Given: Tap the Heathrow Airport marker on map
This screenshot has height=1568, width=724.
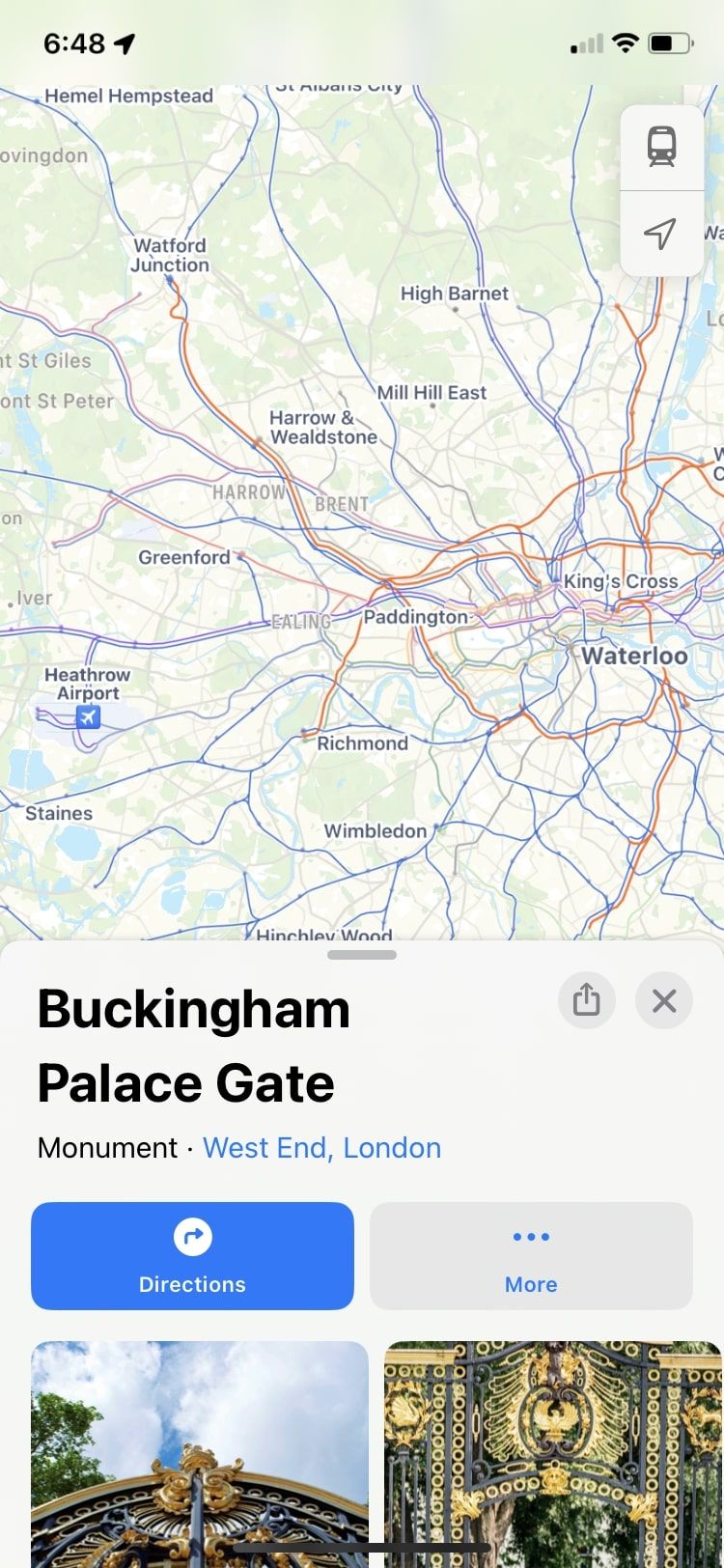Looking at the screenshot, I should click(x=87, y=717).
